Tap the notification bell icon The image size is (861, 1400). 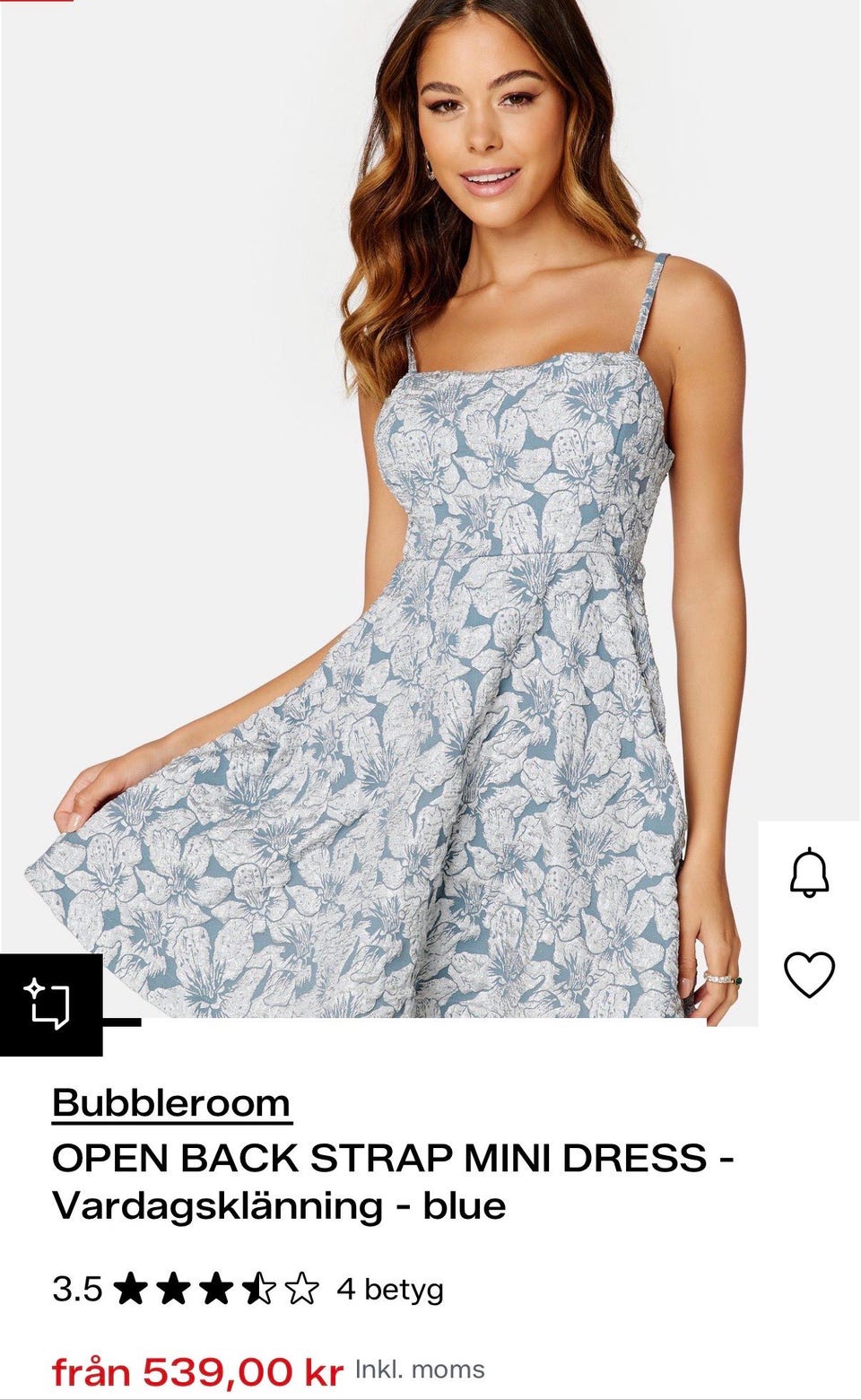pos(809,871)
